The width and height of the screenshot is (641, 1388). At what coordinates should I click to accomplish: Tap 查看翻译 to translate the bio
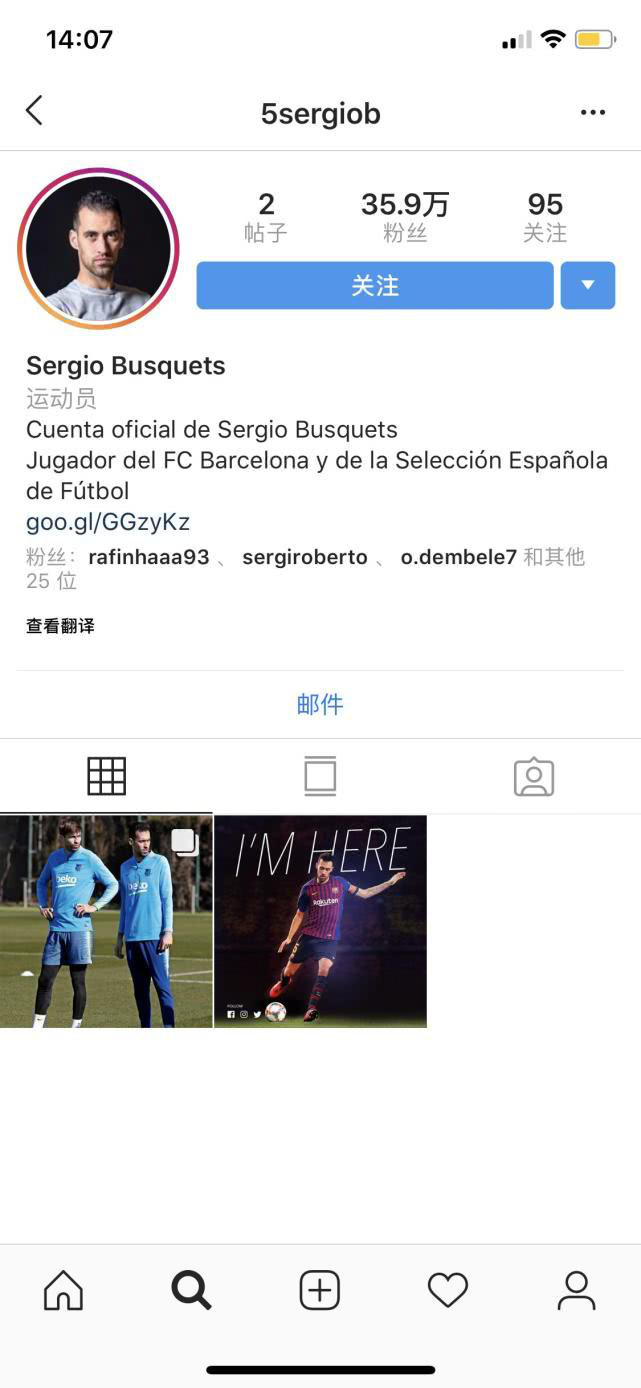point(60,626)
